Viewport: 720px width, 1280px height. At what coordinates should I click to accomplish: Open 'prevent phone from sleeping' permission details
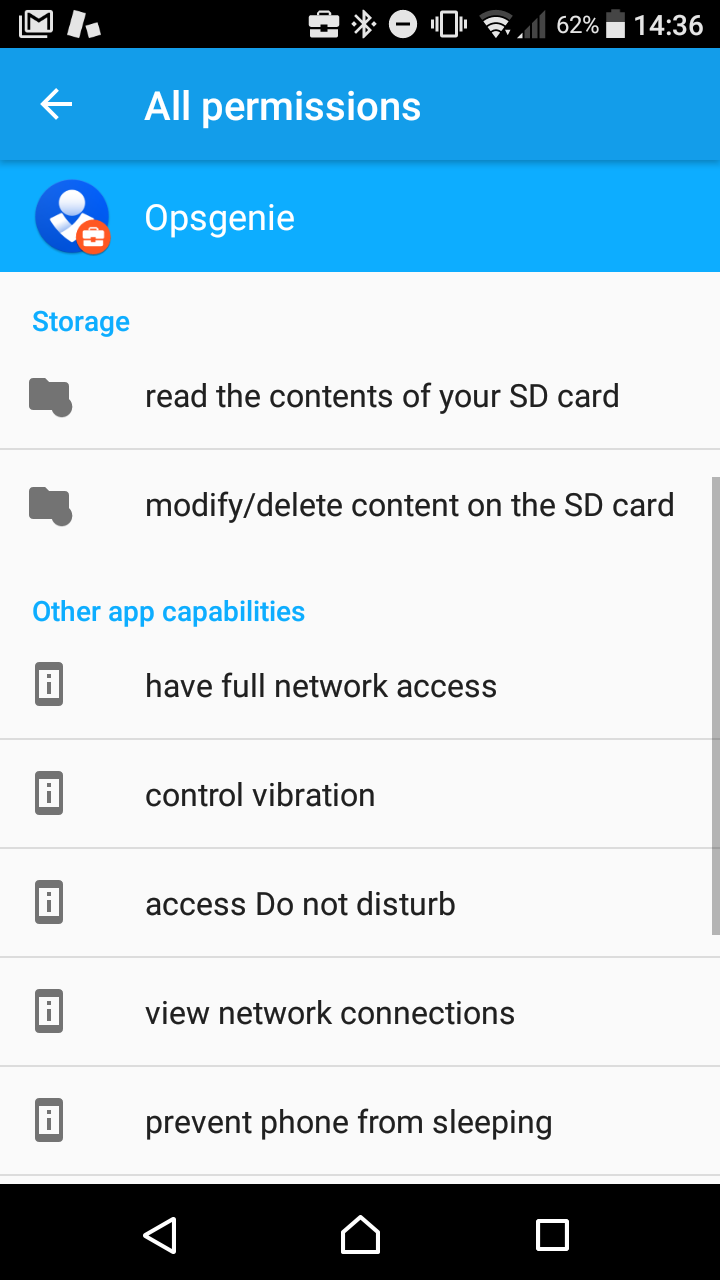tap(348, 1122)
